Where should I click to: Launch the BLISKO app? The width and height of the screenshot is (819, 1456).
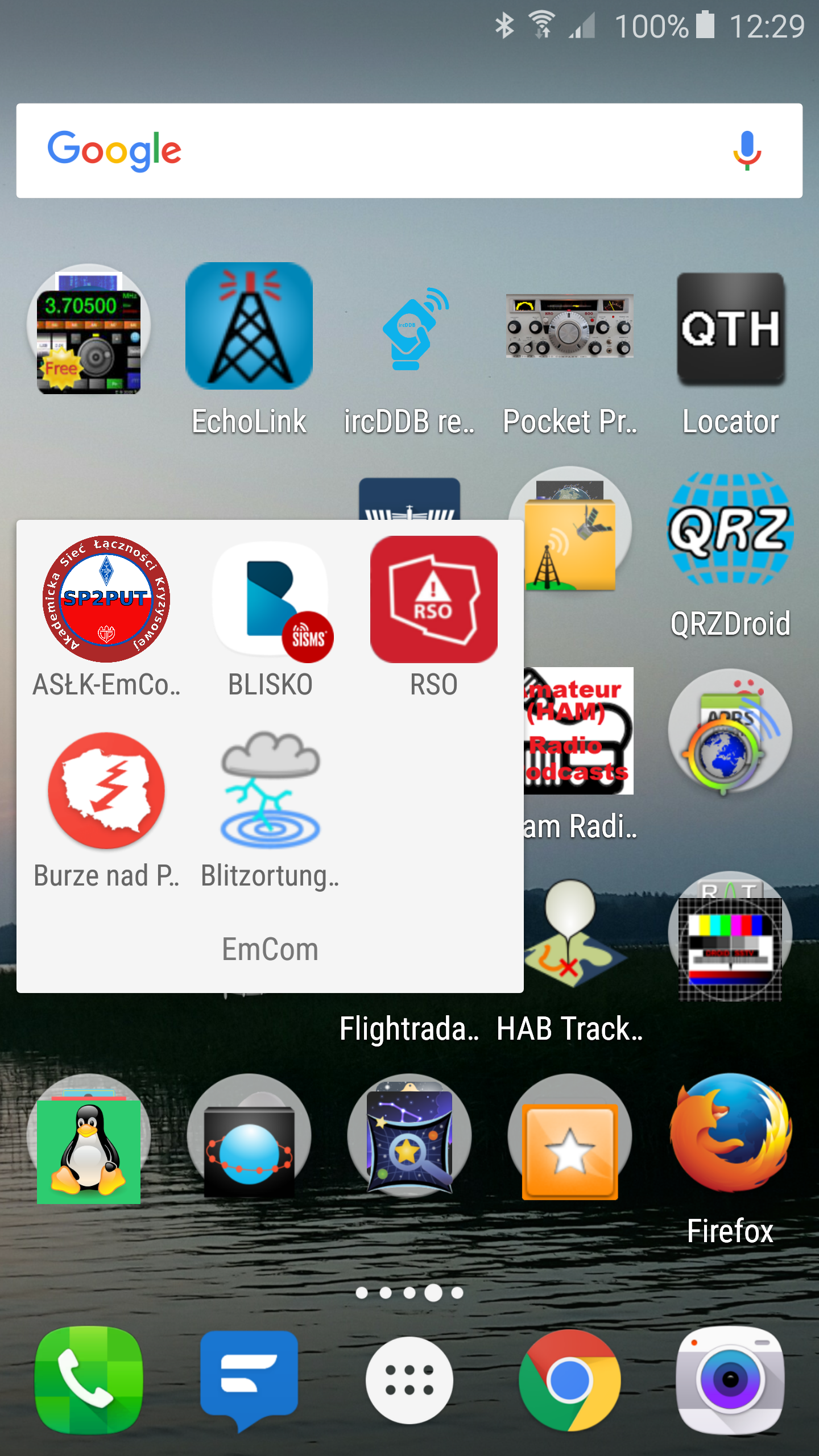[x=271, y=599]
